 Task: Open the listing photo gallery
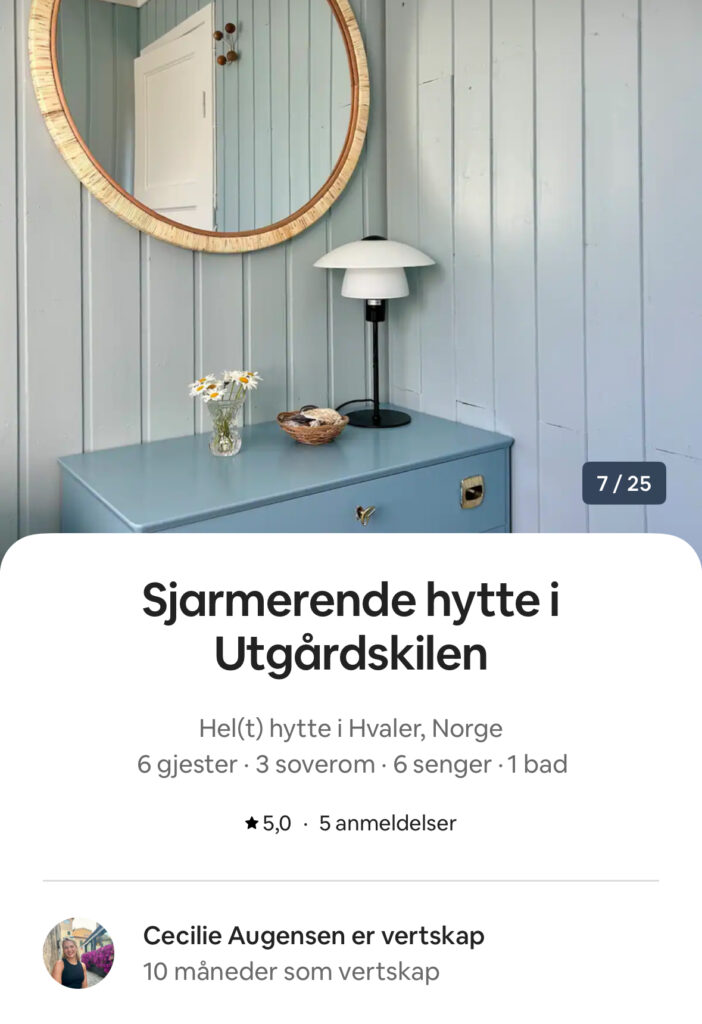click(350, 270)
